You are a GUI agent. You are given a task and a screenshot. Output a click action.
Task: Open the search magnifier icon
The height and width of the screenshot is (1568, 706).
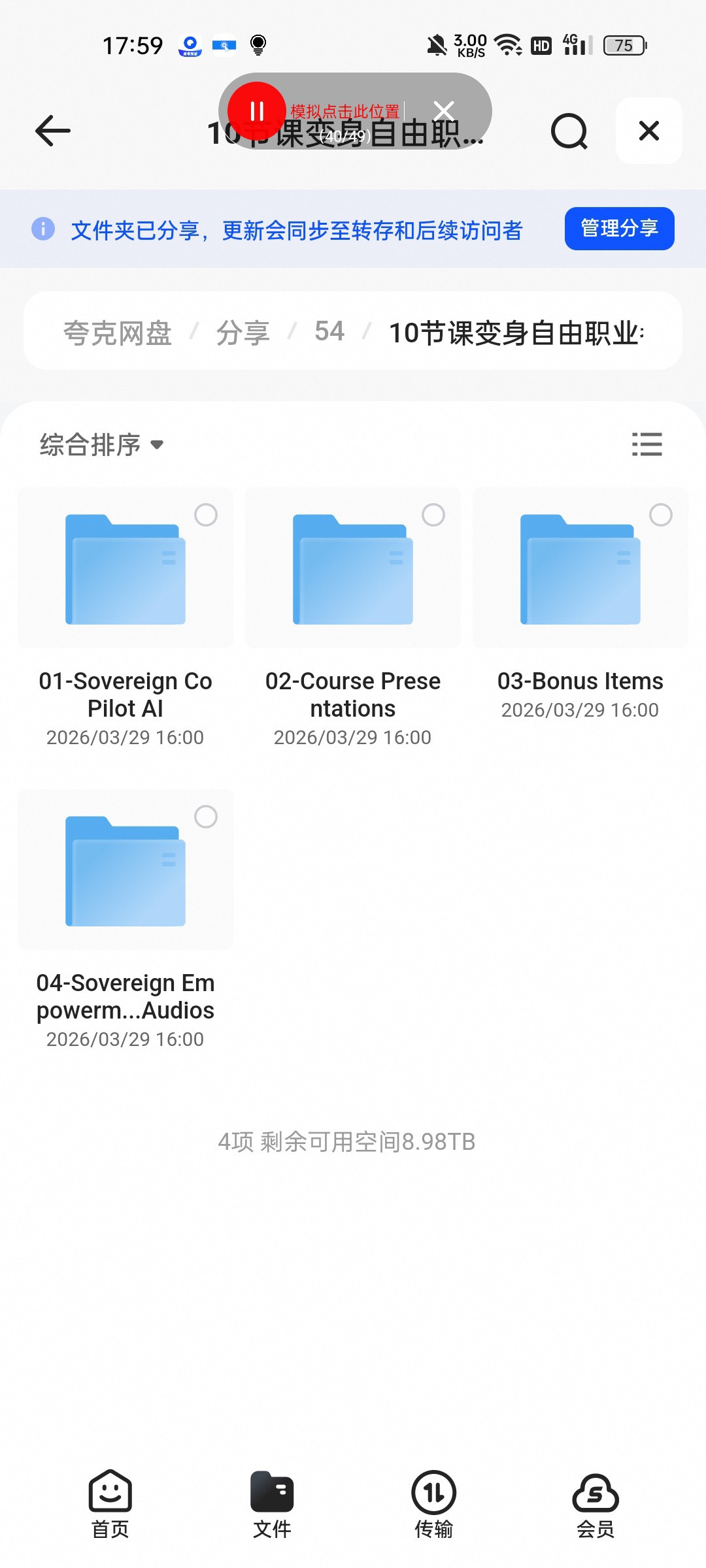pyautogui.click(x=569, y=131)
